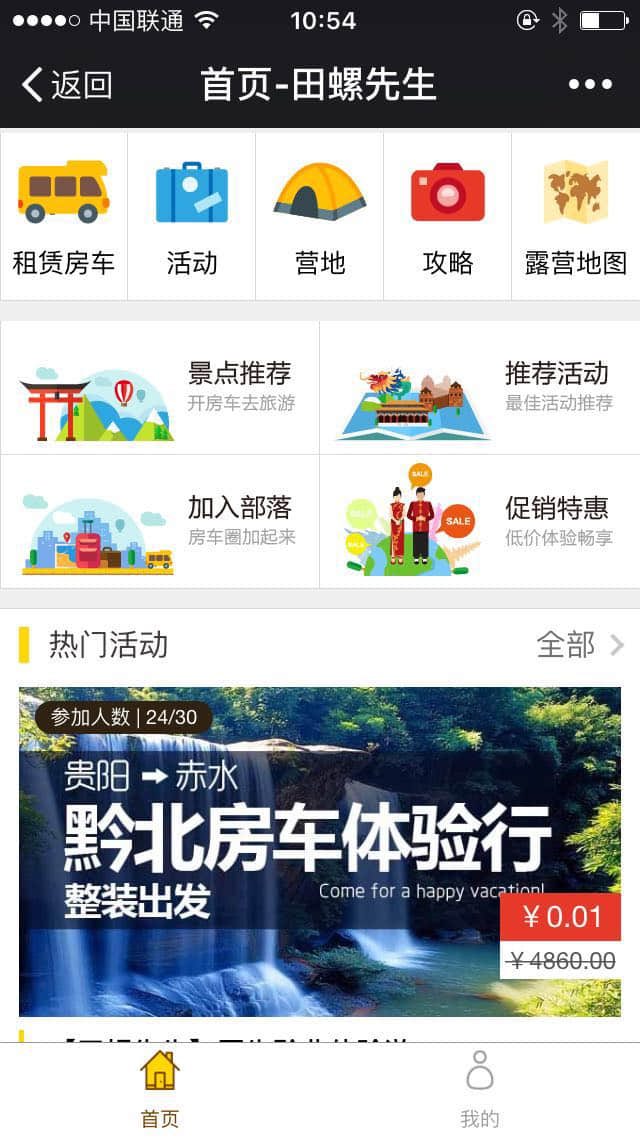Open the 租赁房车 category

64,216
